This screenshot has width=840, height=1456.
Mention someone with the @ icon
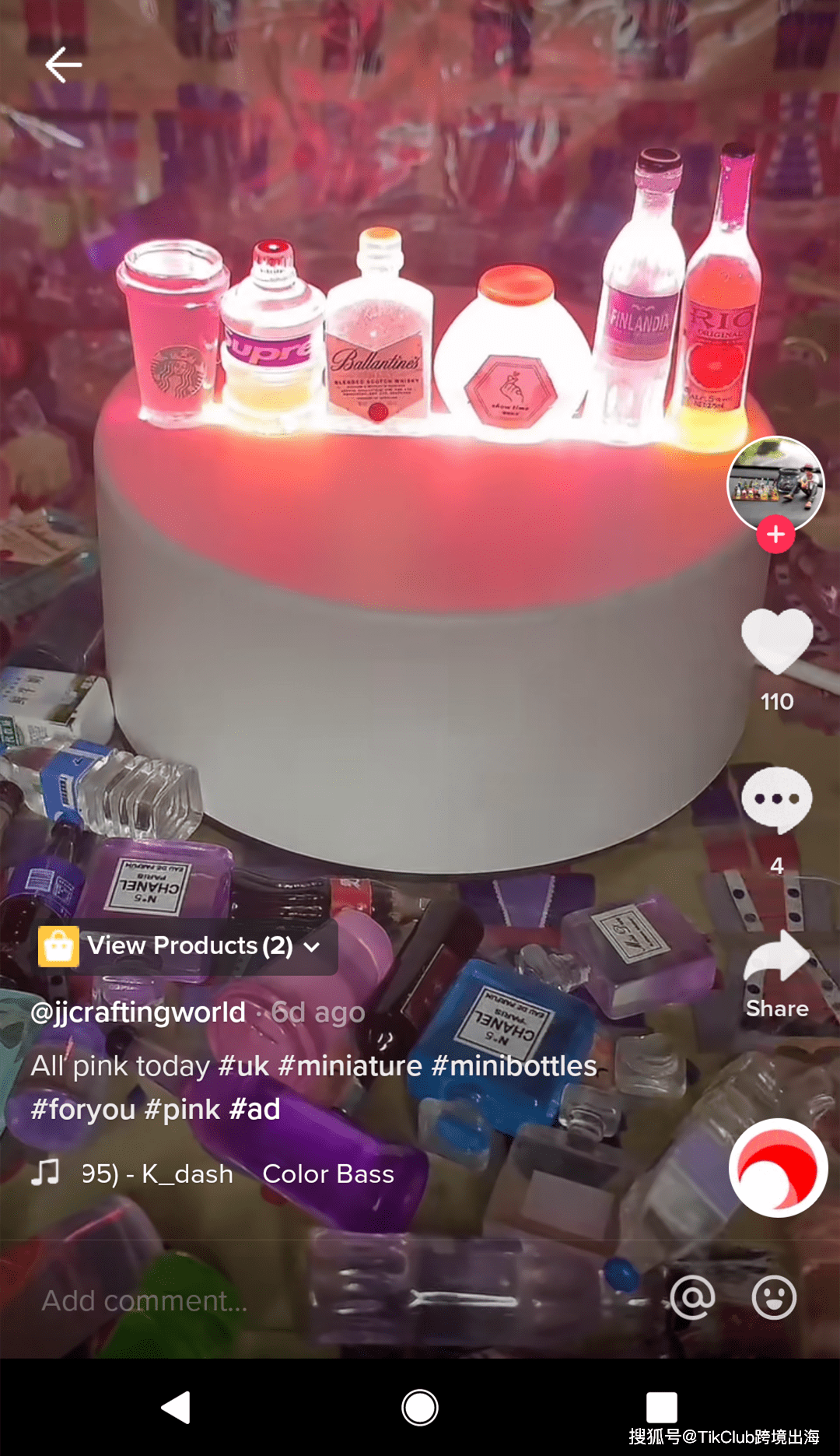pos(692,1297)
